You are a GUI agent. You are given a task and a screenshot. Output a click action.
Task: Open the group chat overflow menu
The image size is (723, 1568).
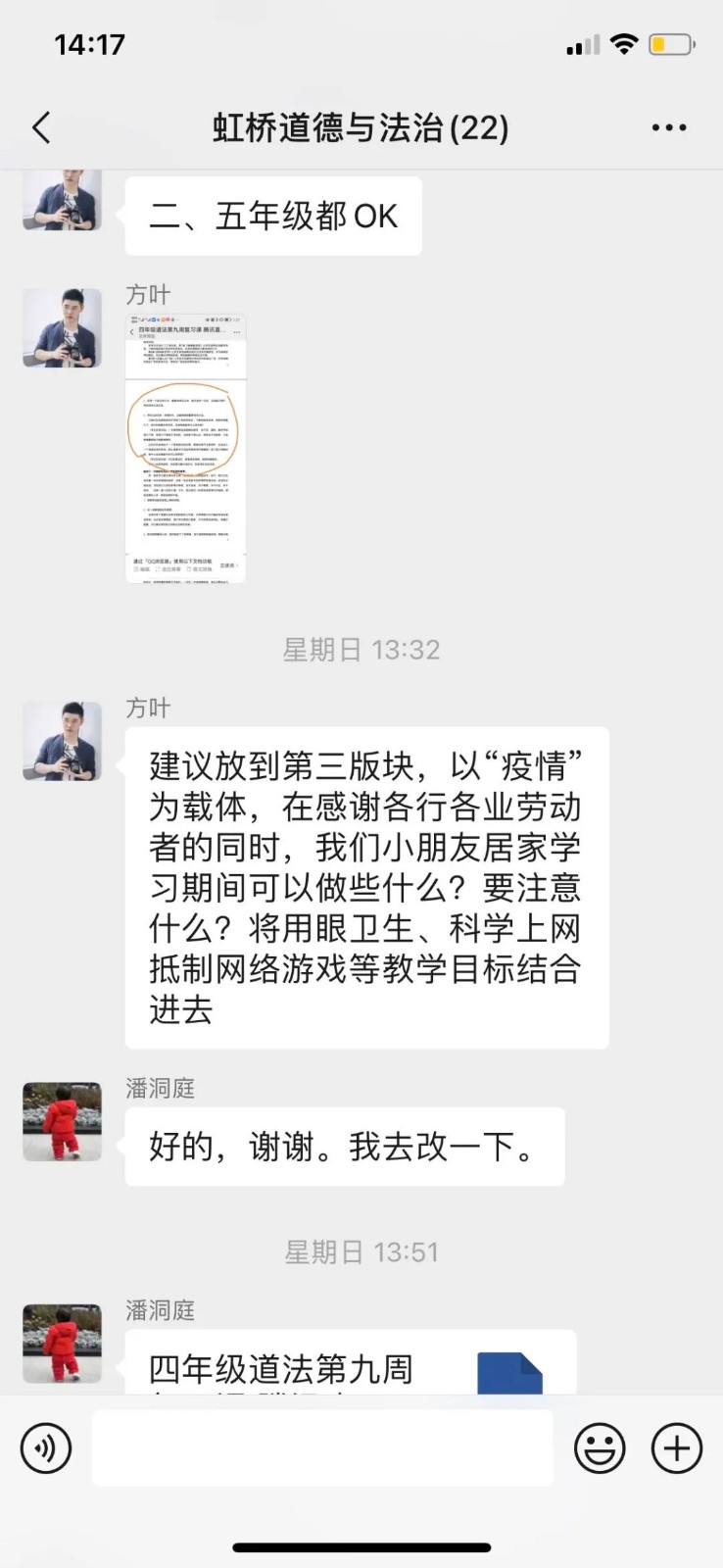(x=668, y=127)
